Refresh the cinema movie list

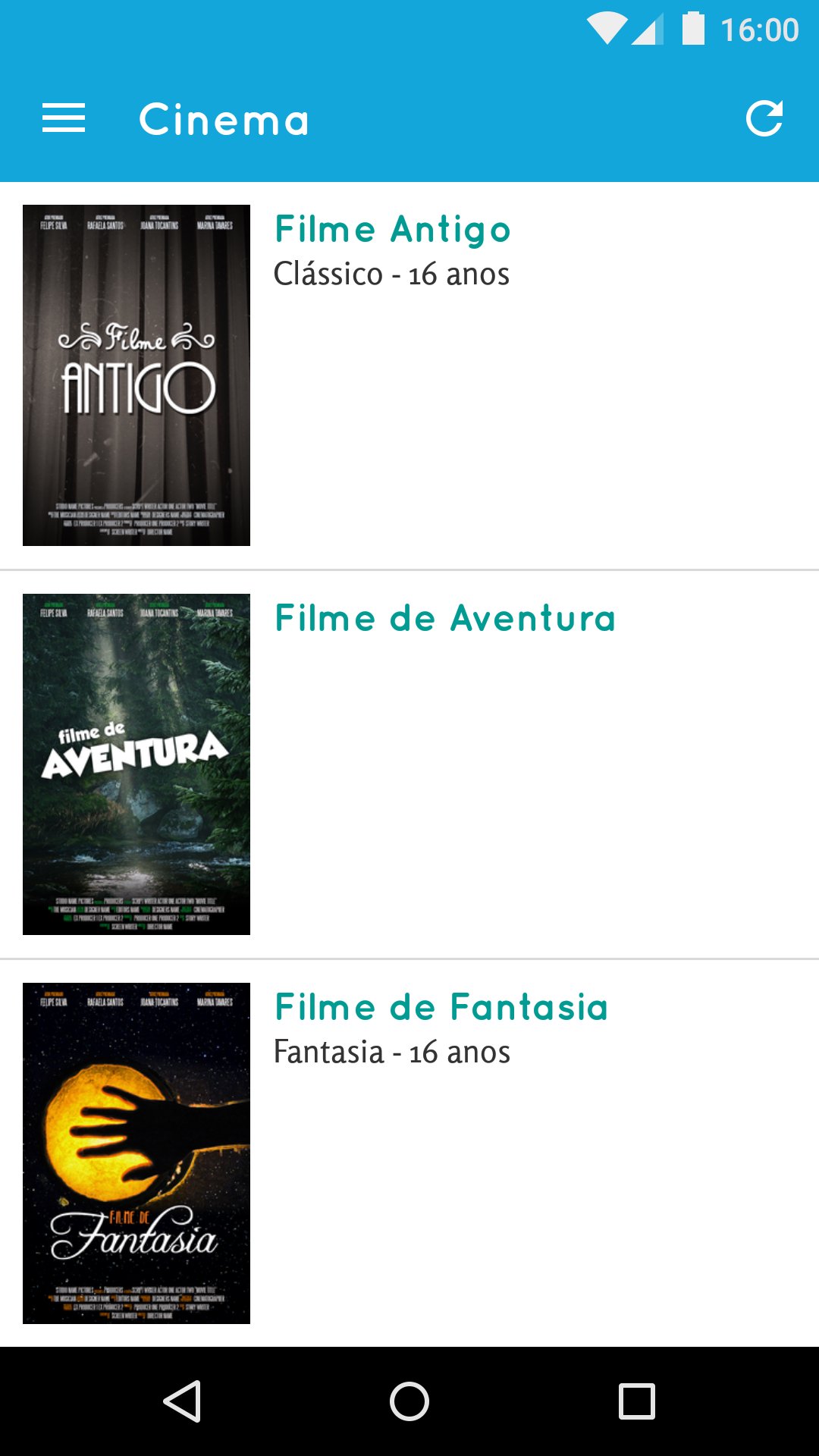[x=764, y=119]
